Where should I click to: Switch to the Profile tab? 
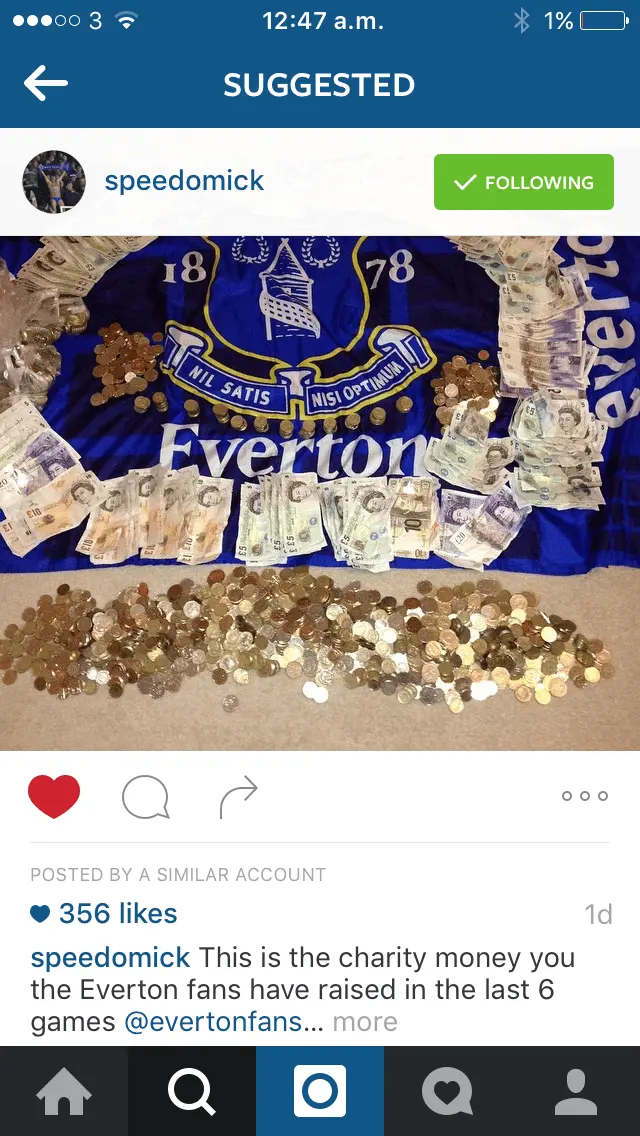(x=576, y=1091)
